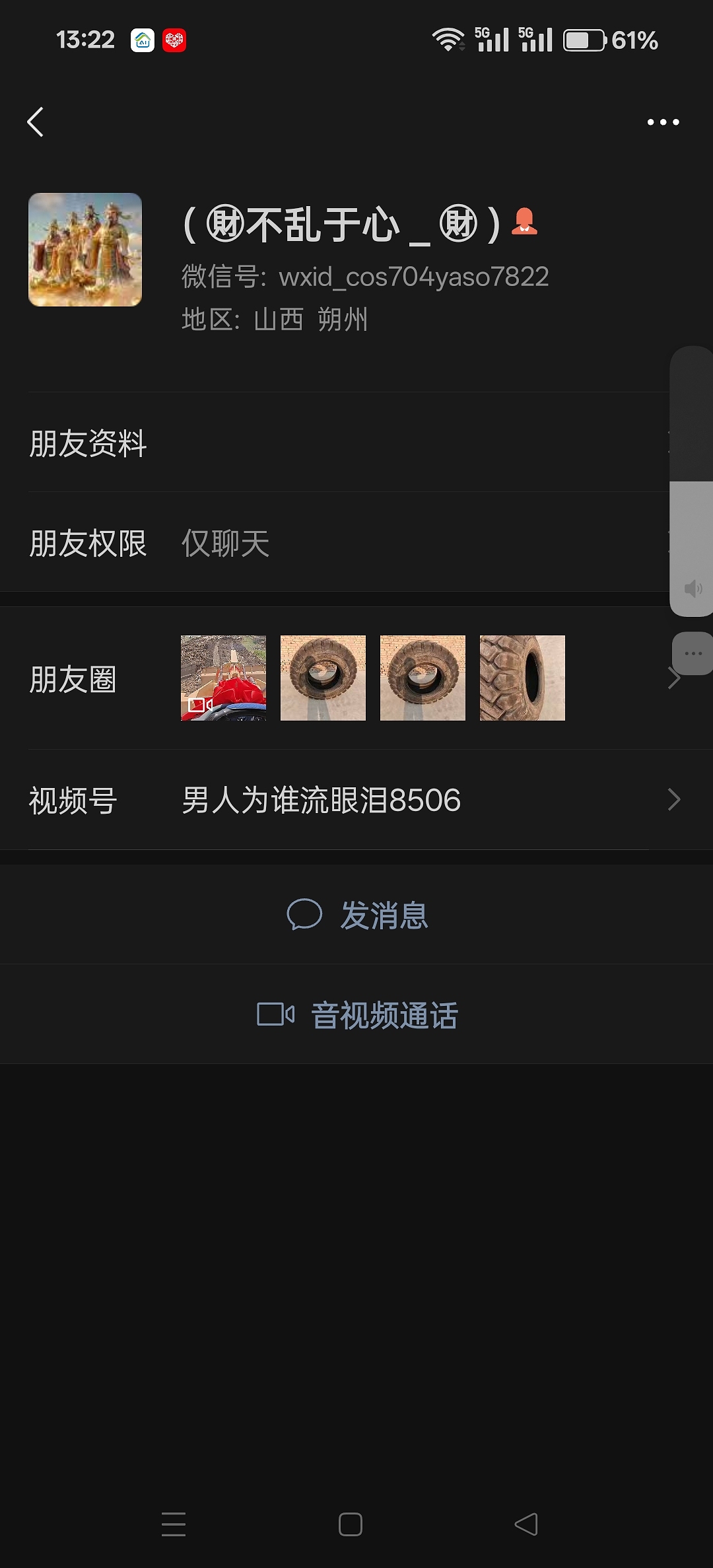This screenshot has width=713, height=1568.
Task: View the contact's profile avatar
Action: point(85,250)
